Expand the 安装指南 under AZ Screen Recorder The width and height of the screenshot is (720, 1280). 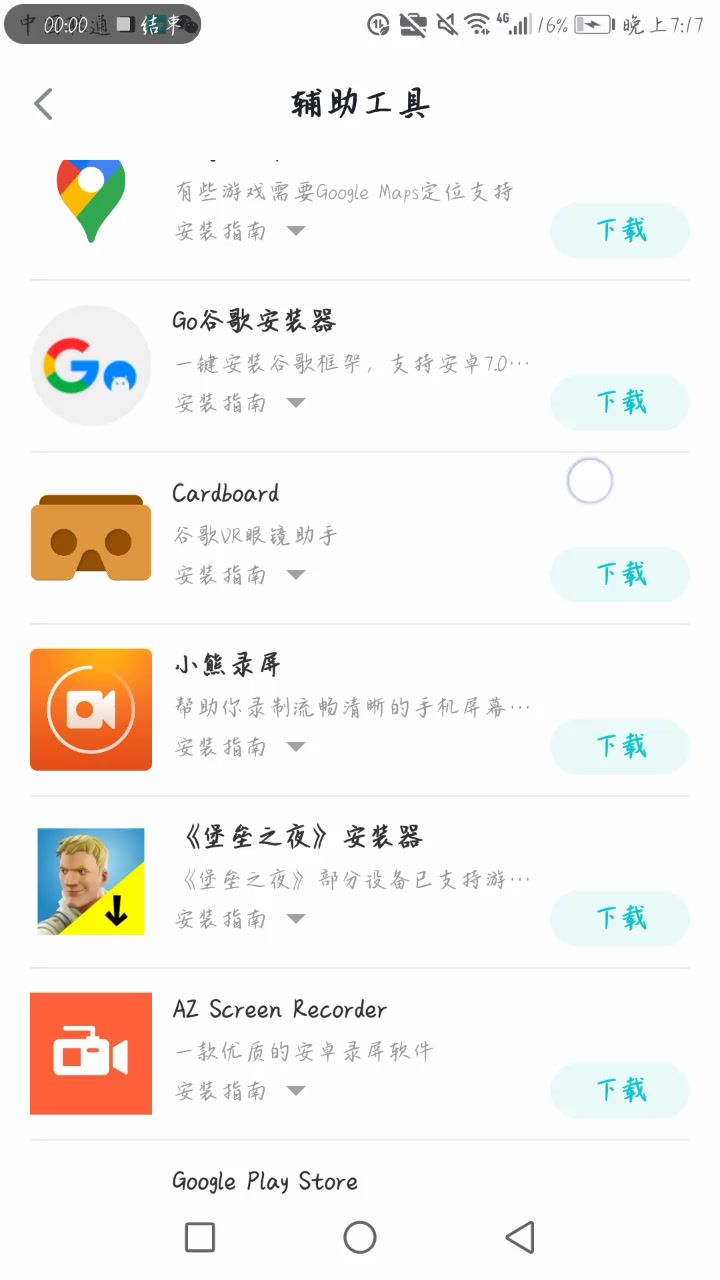[240, 1091]
